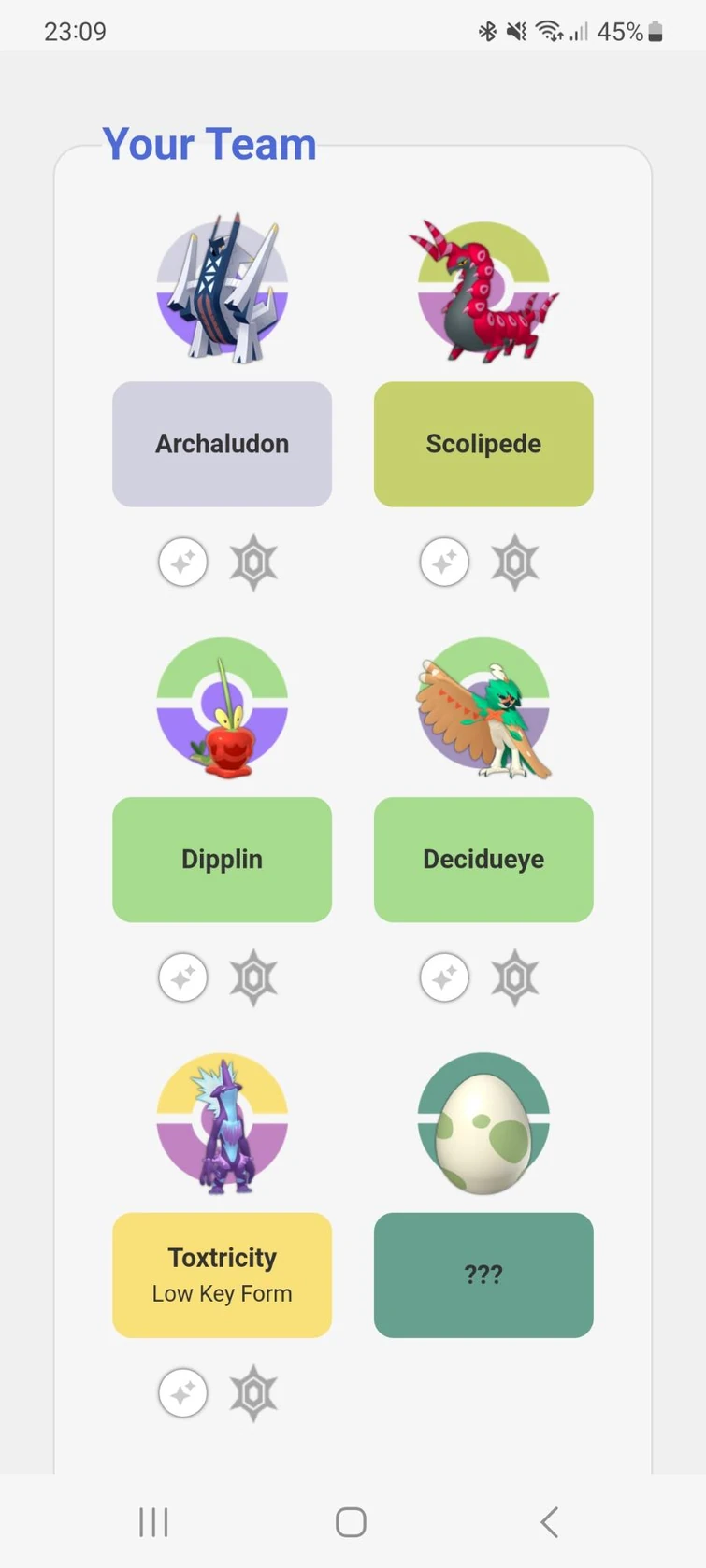
Task: Open the Archaludon team slot
Action: click(x=222, y=444)
